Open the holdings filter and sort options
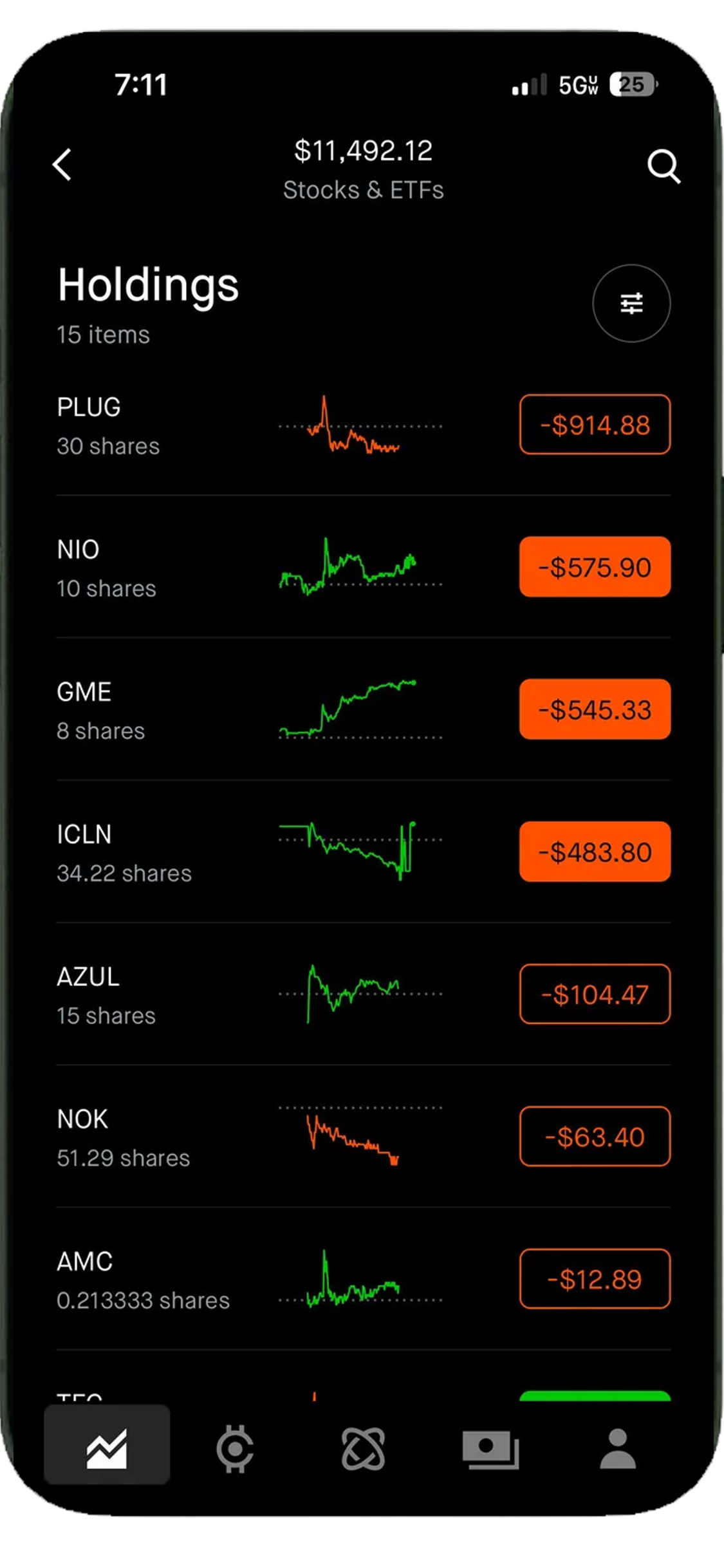Screen dimensions: 724x1568 631,303
